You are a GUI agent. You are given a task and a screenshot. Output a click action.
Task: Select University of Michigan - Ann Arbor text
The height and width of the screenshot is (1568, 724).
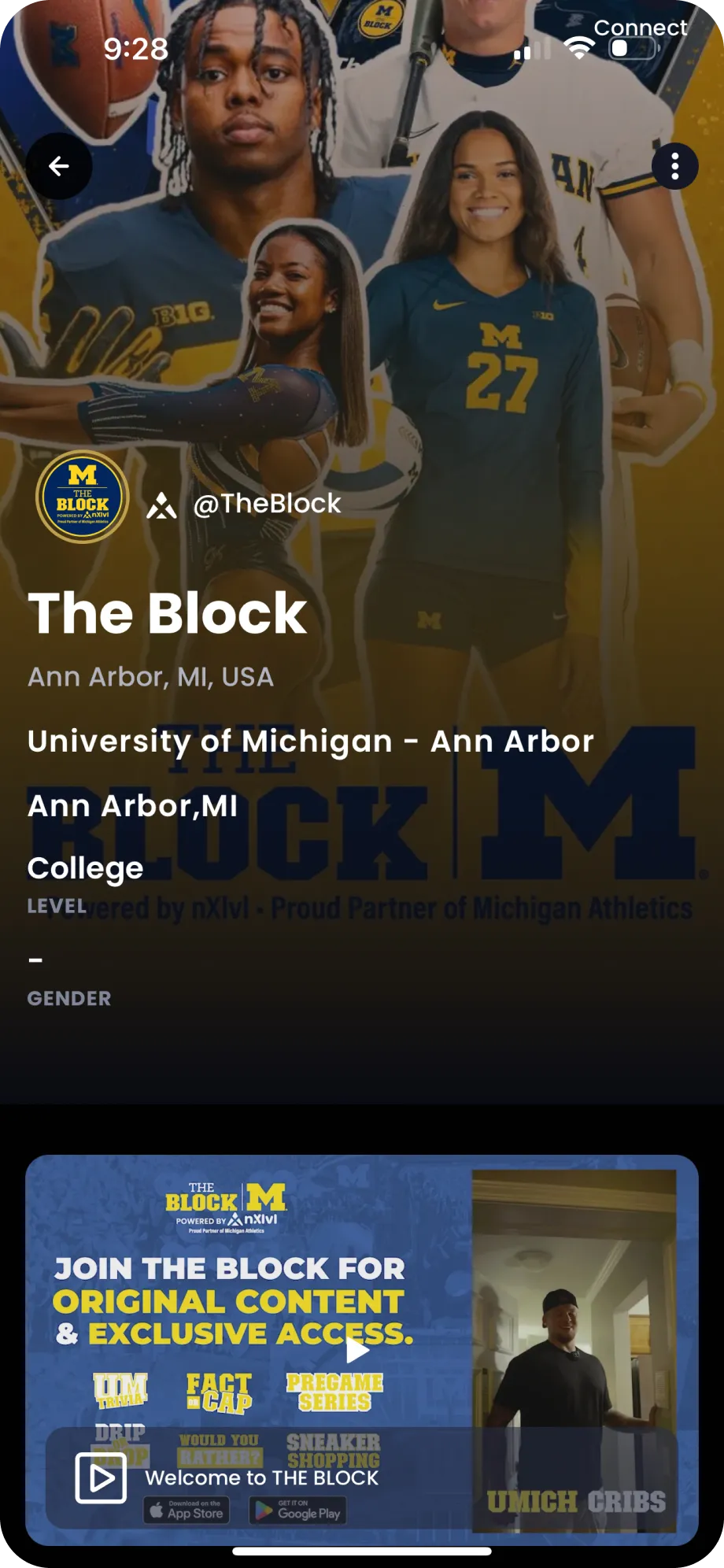pos(310,741)
